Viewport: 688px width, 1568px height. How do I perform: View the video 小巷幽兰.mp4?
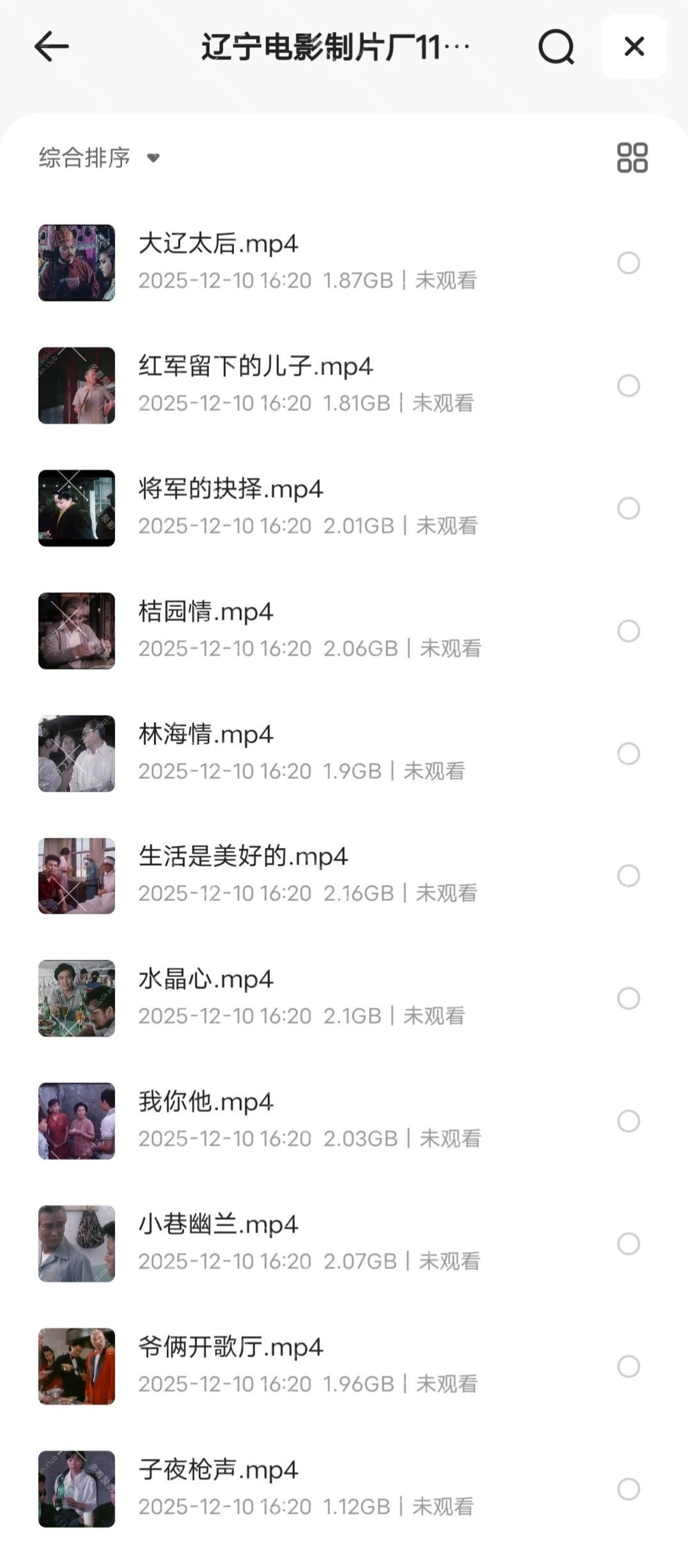(218, 1225)
